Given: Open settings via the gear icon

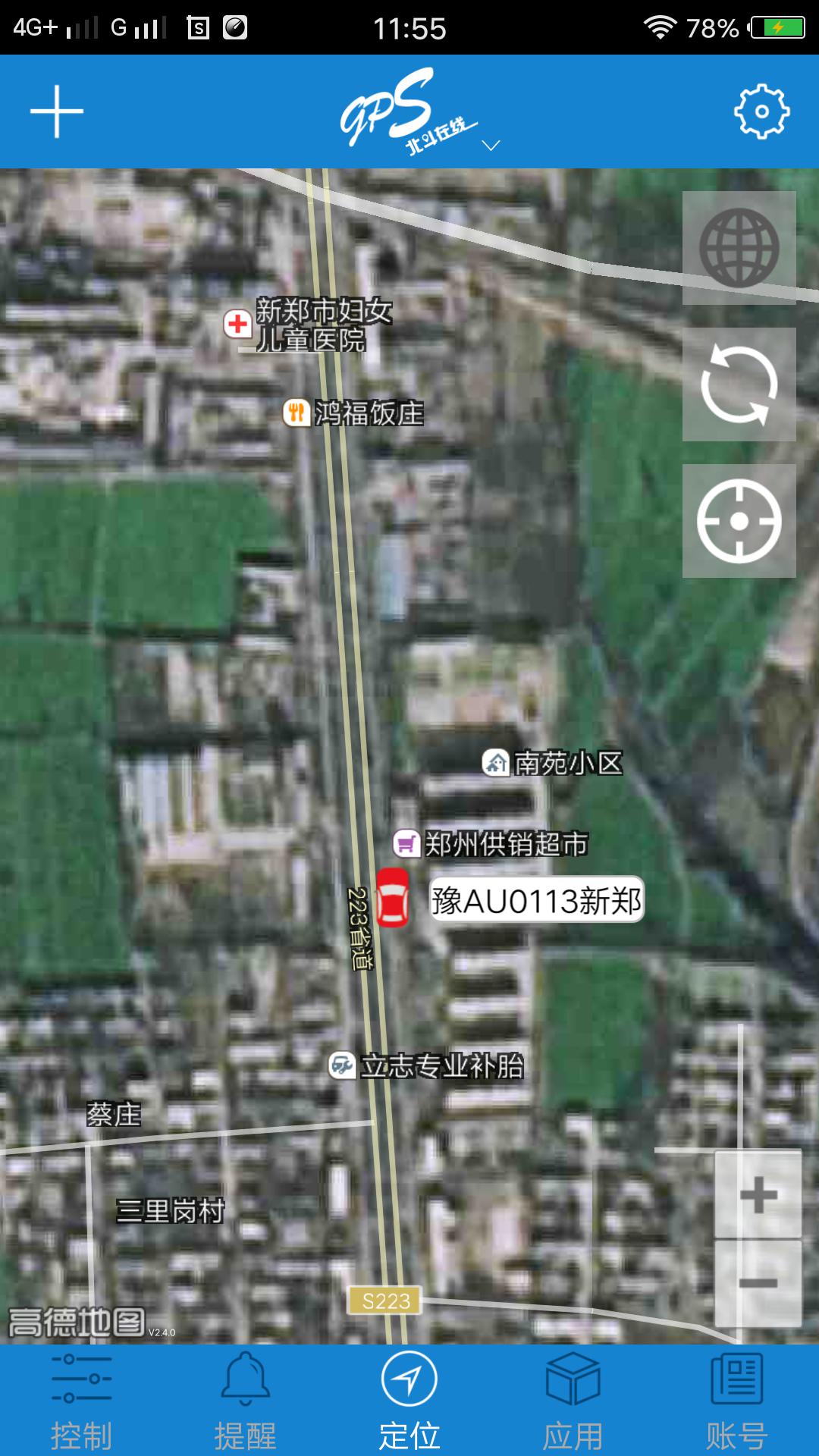Looking at the screenshot, I should (x=761, y=111).
